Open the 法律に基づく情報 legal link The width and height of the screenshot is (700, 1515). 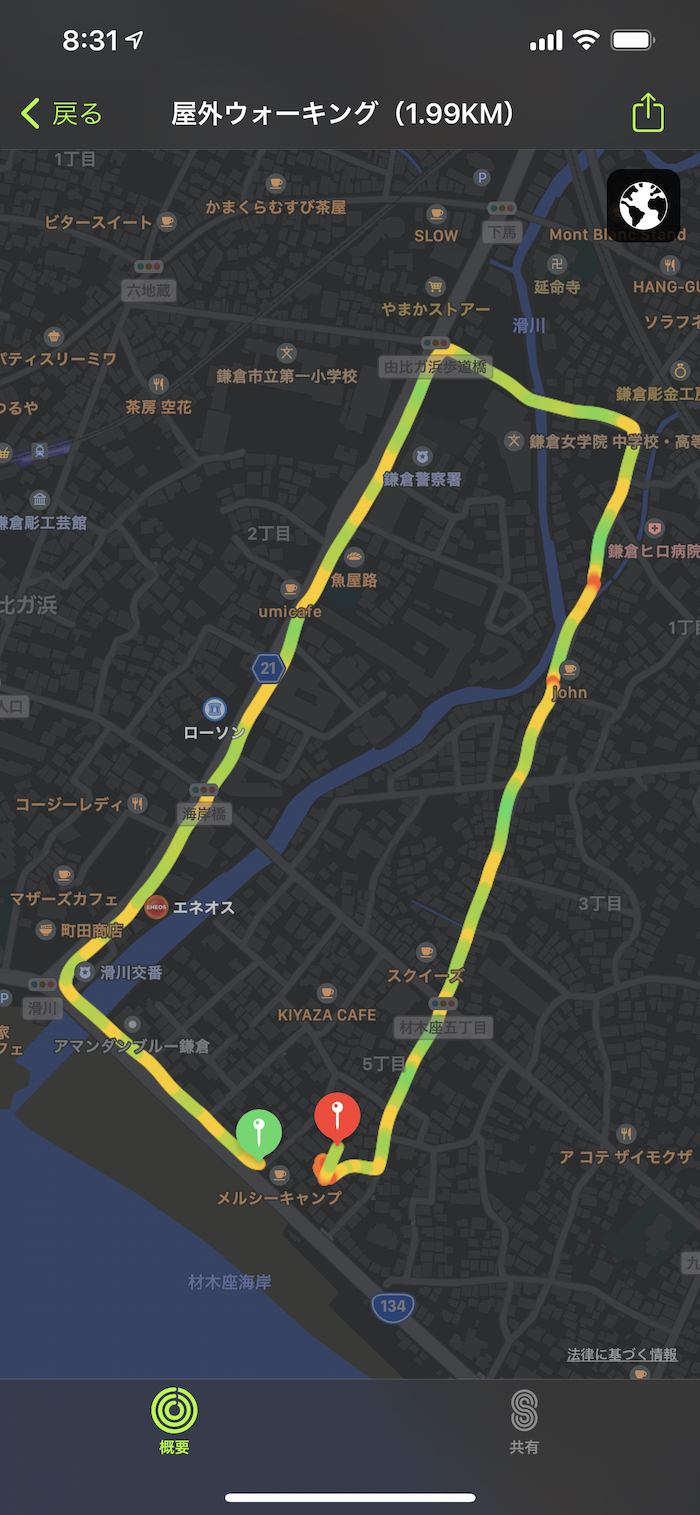(x=622, y=1354)
